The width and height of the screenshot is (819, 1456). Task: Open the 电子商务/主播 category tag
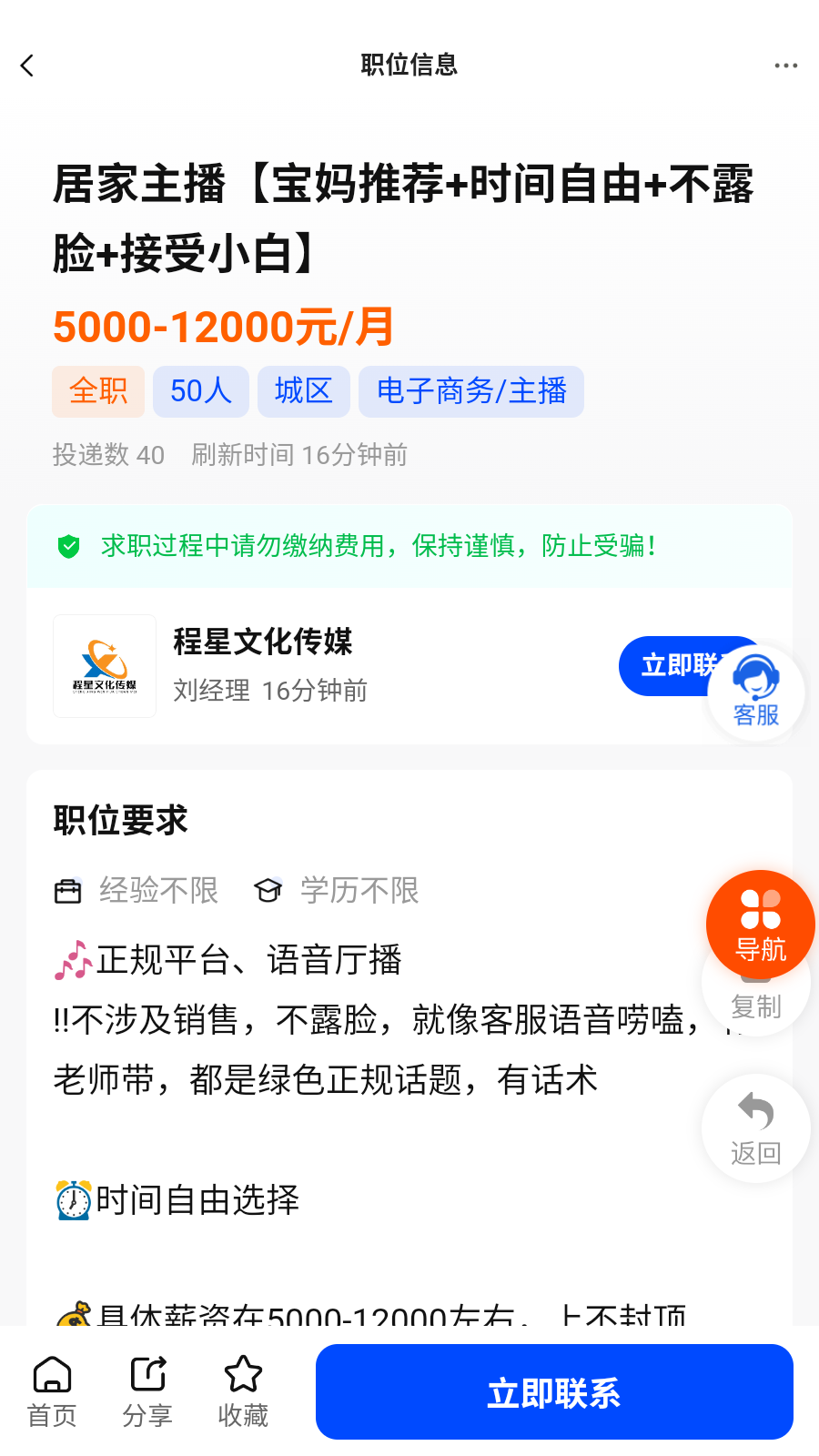470,391
